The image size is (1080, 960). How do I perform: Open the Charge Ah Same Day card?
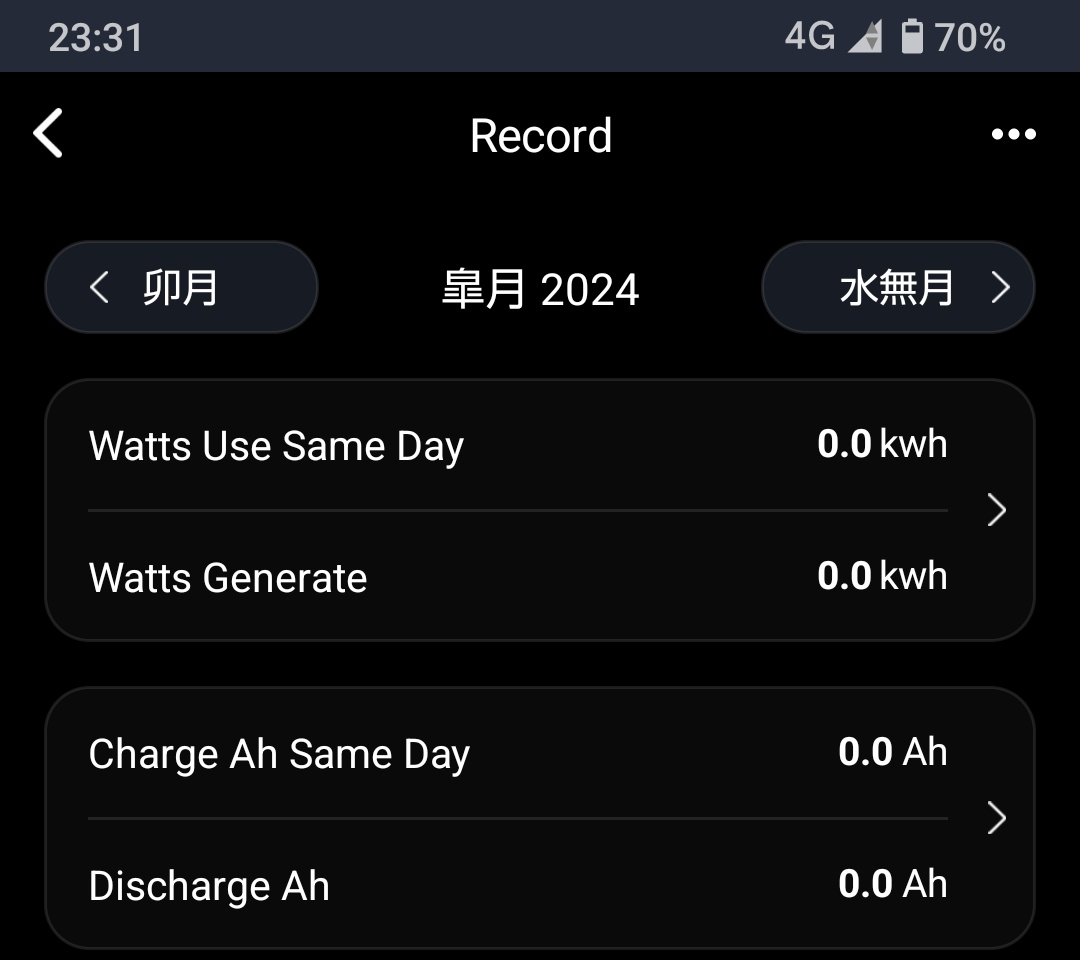pyautogui.click(x=540, y=818)
